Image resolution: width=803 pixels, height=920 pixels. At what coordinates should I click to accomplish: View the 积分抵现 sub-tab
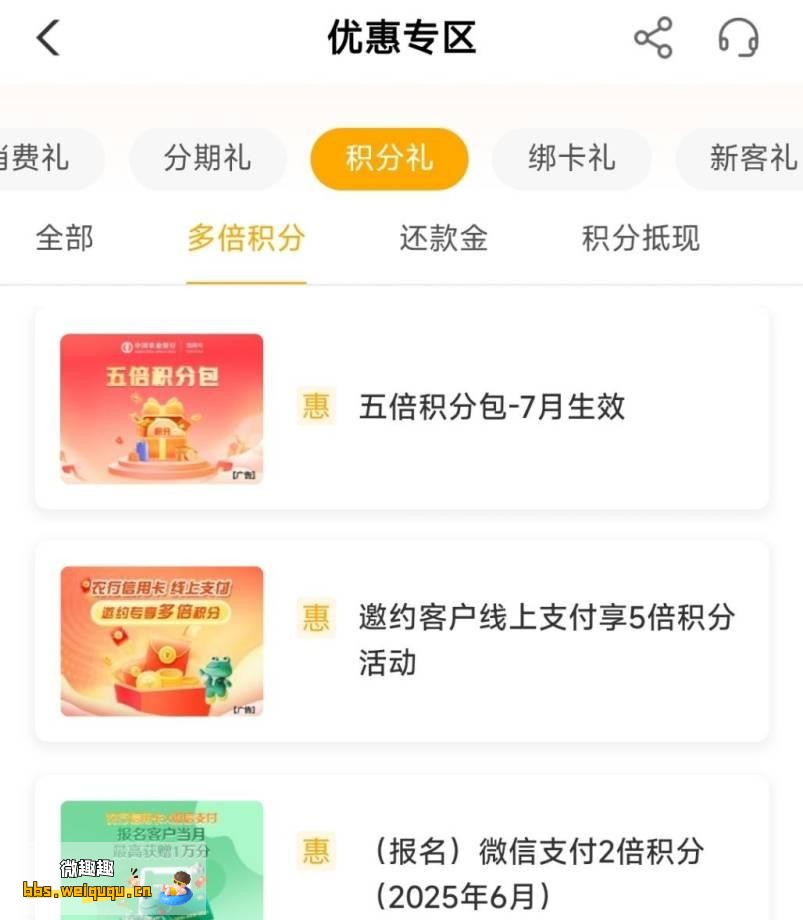tap(641, 238)
